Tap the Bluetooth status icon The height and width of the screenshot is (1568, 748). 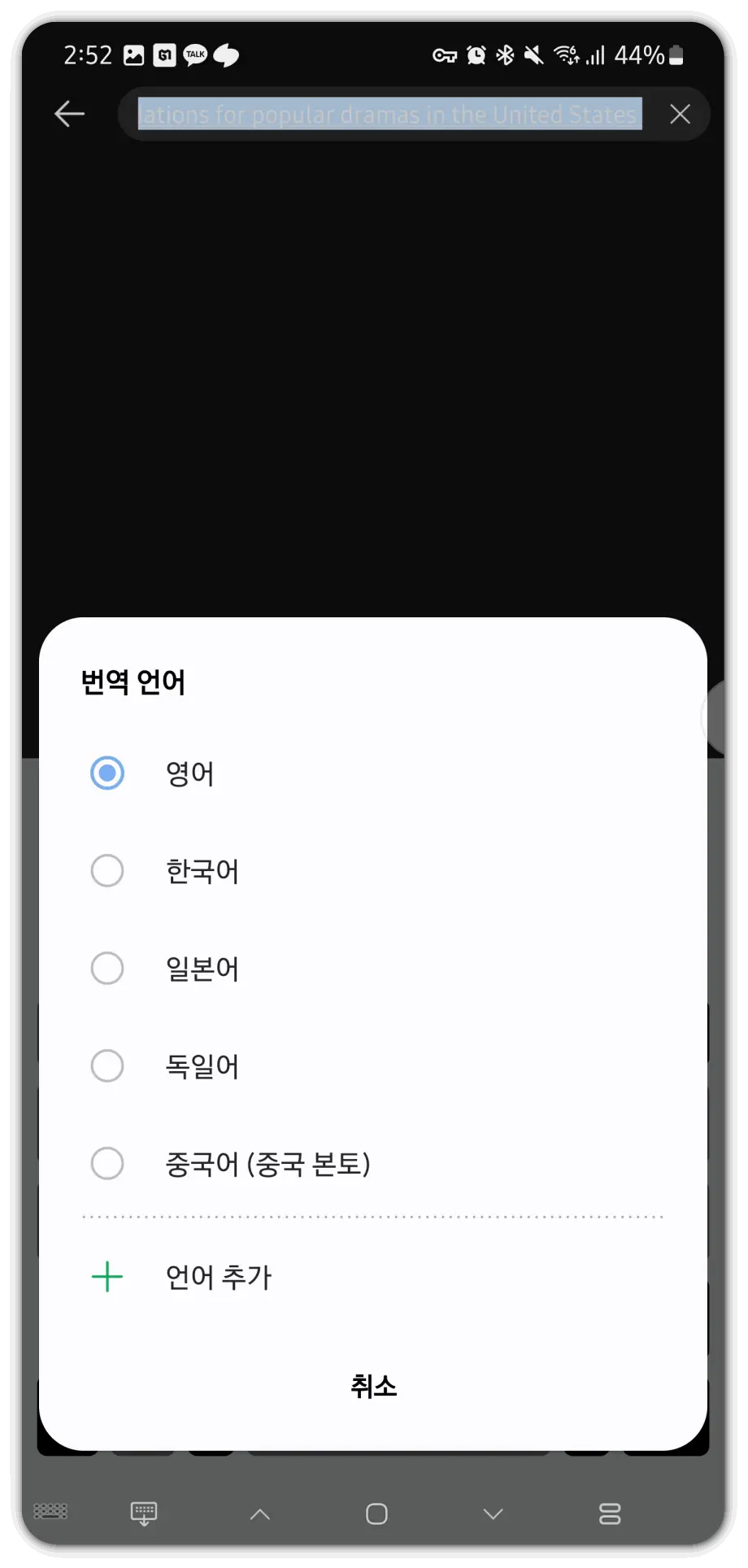[506, 54]
